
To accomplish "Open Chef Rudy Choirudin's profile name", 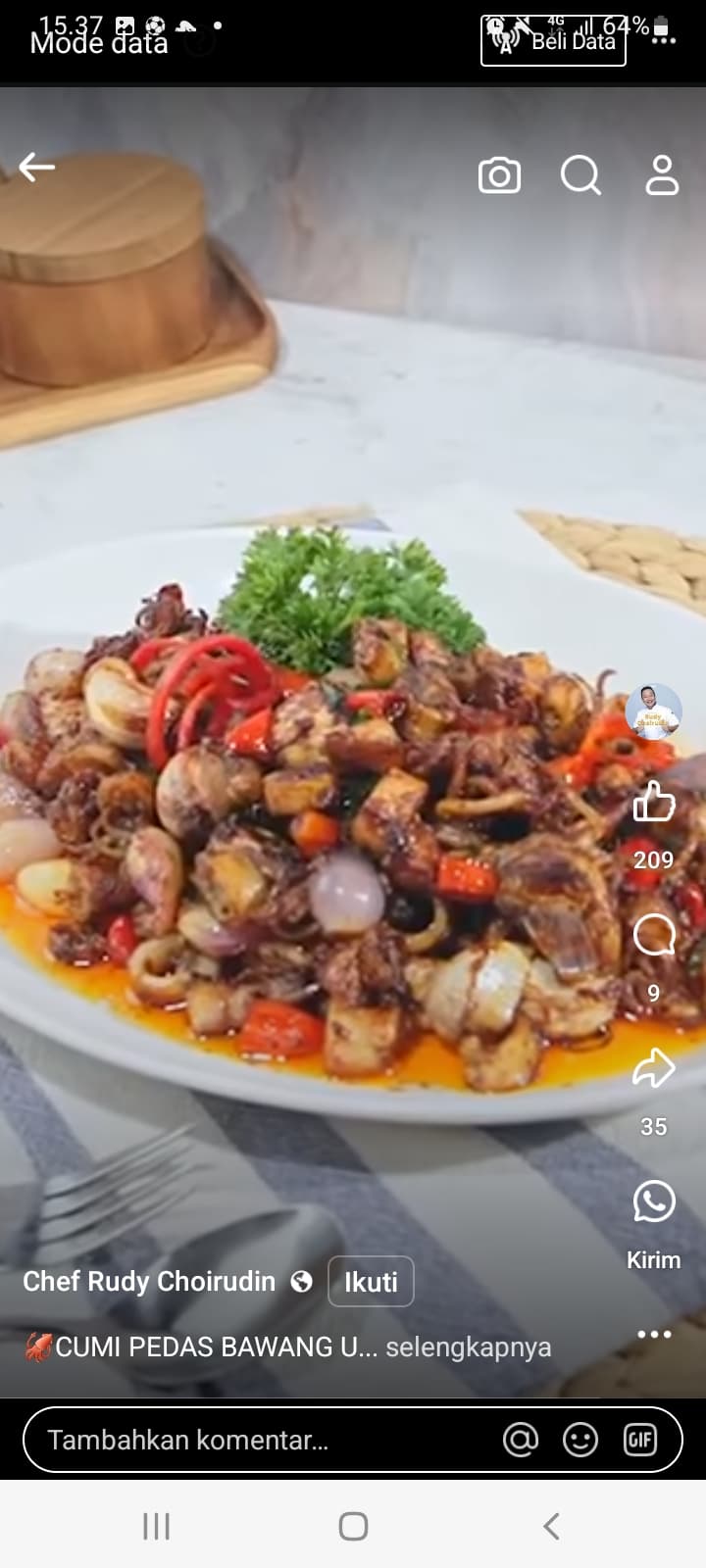I will point(147,1281).
